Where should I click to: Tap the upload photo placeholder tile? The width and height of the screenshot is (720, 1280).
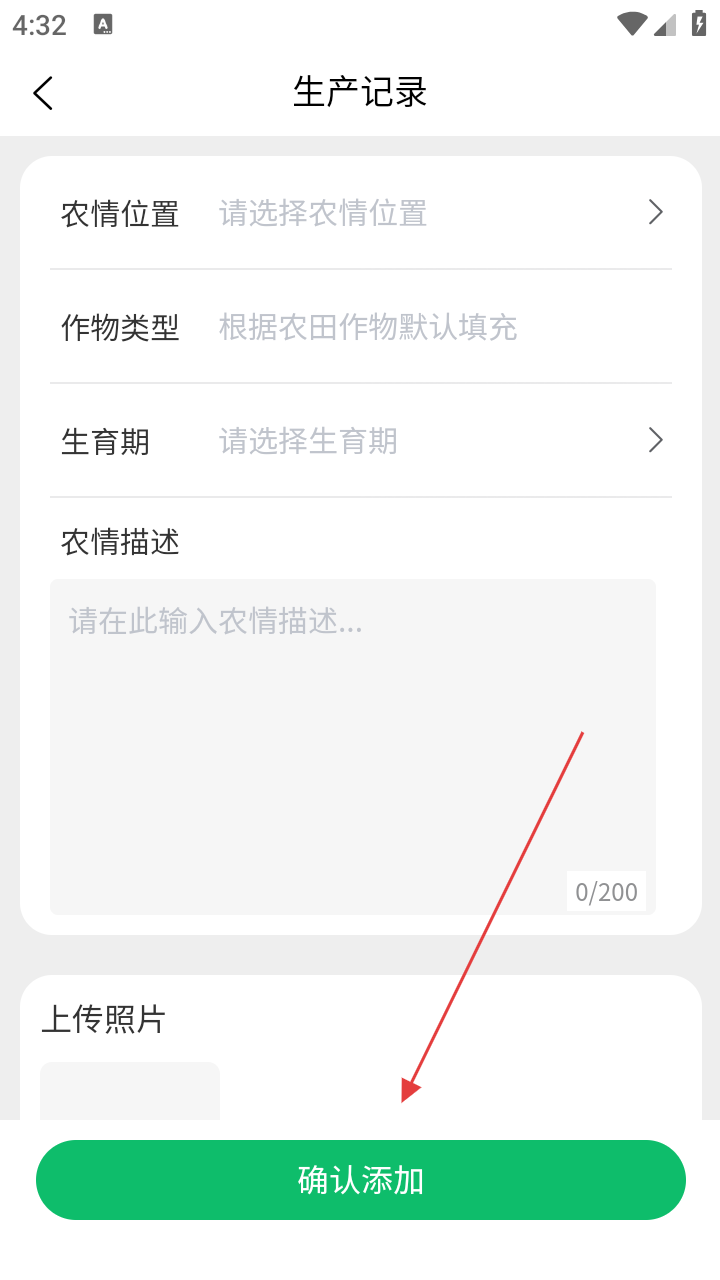(x=129, y=1091)
